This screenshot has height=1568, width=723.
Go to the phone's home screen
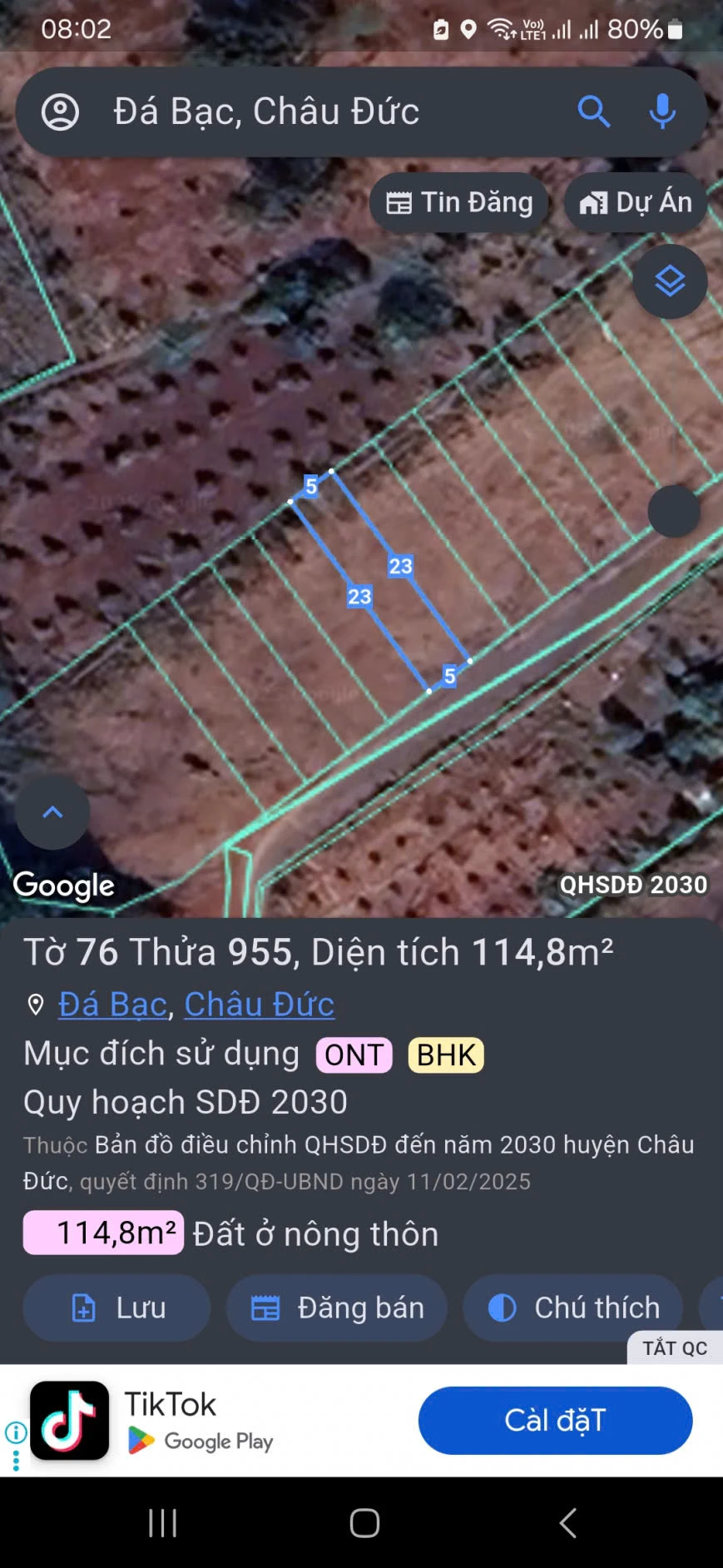point(364,1523)
